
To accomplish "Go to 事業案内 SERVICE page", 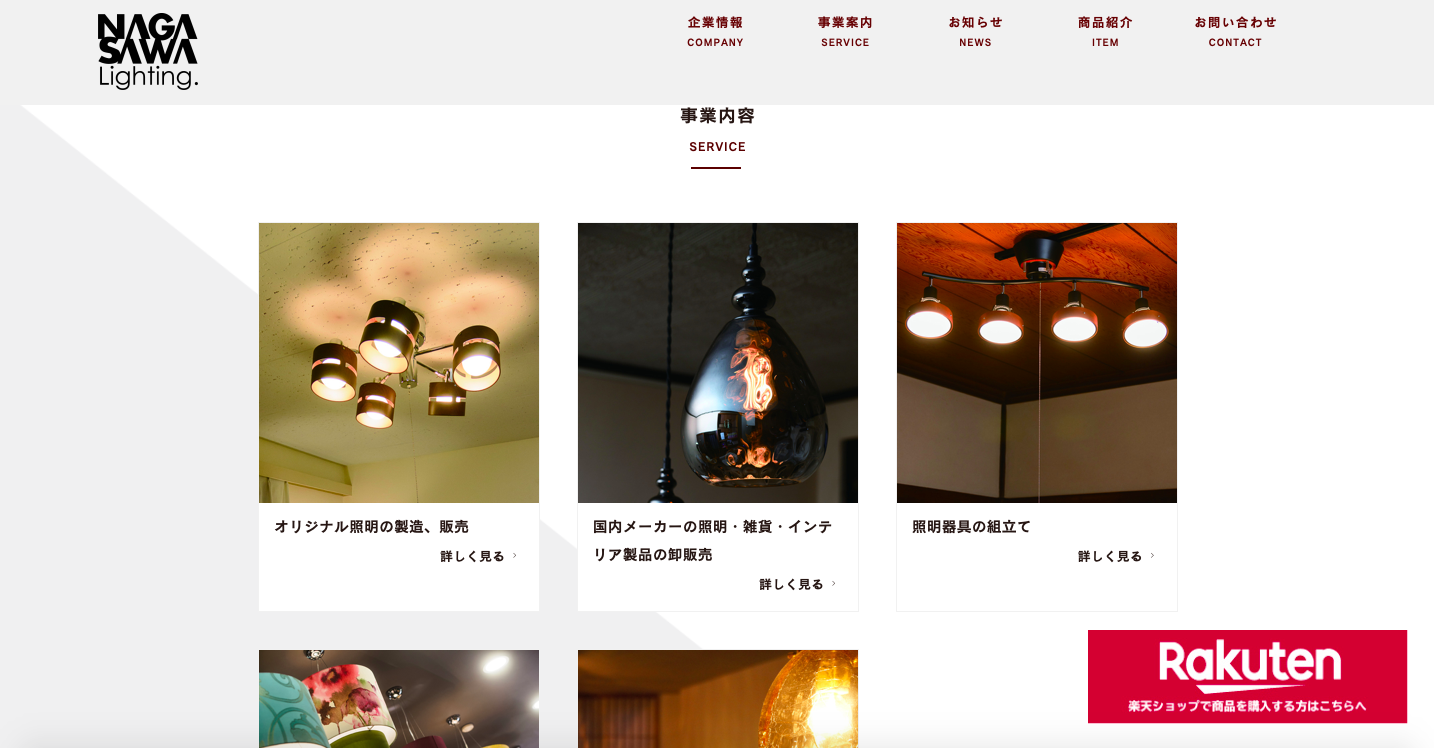I will pyautogui.click(x=845, y=31).
